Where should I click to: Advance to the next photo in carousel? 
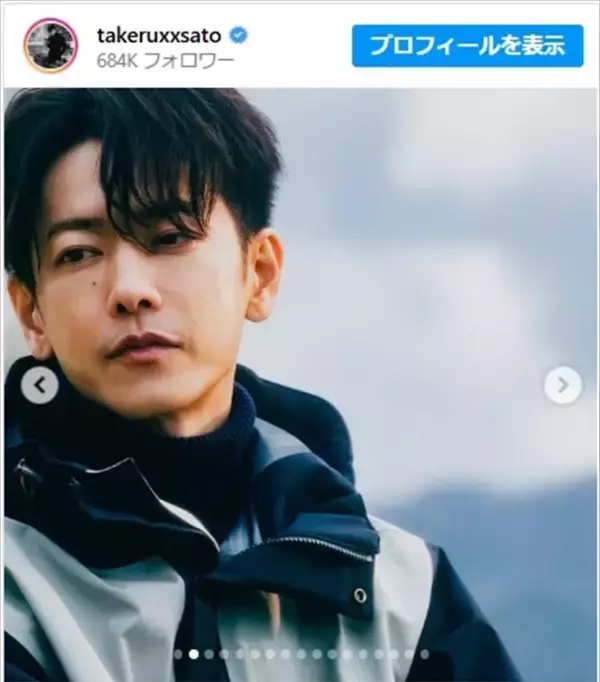[x=563, y=385]
